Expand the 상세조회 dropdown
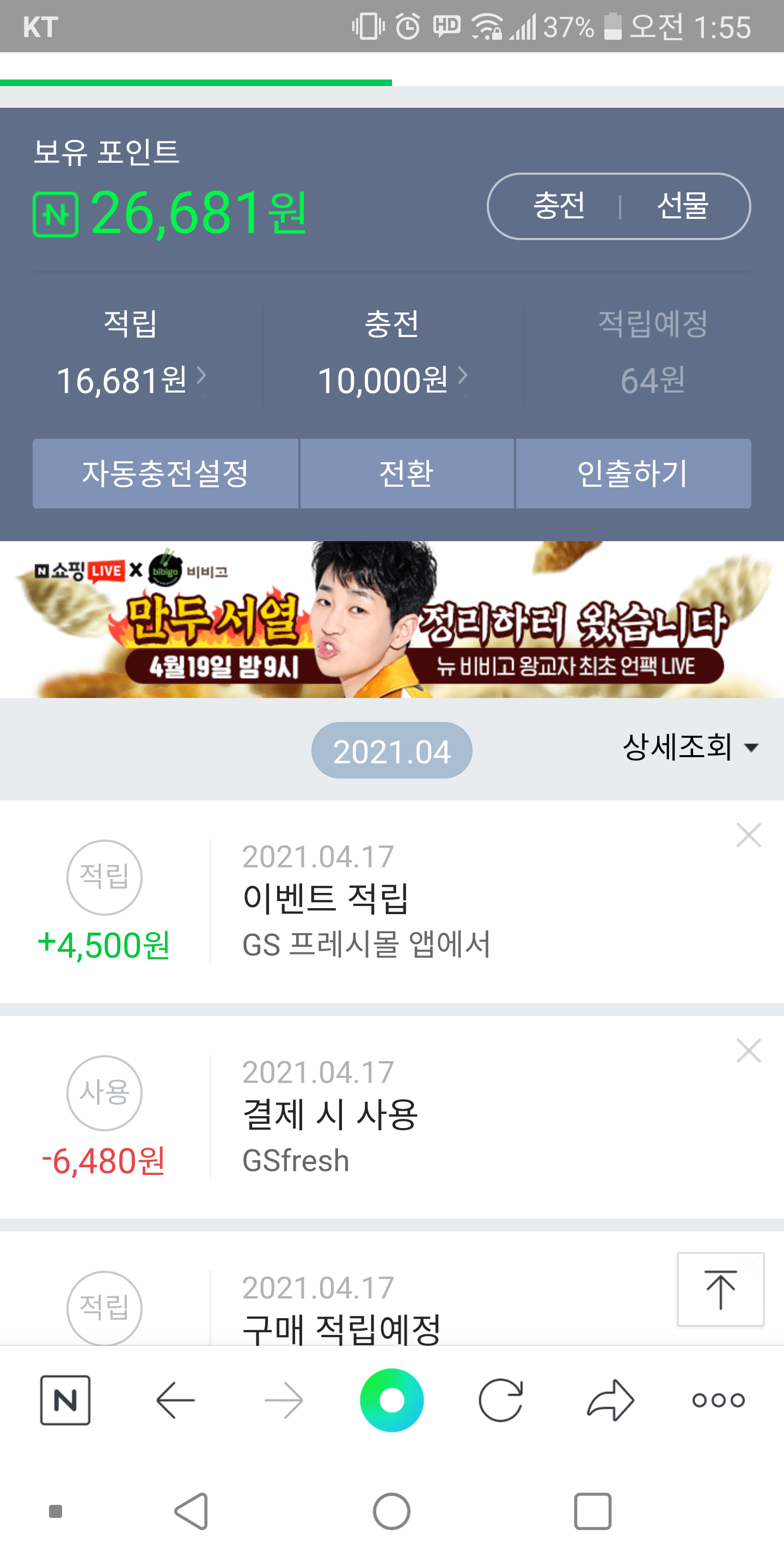Screen dimensions: 784x1568 click(x=690, y=747)
